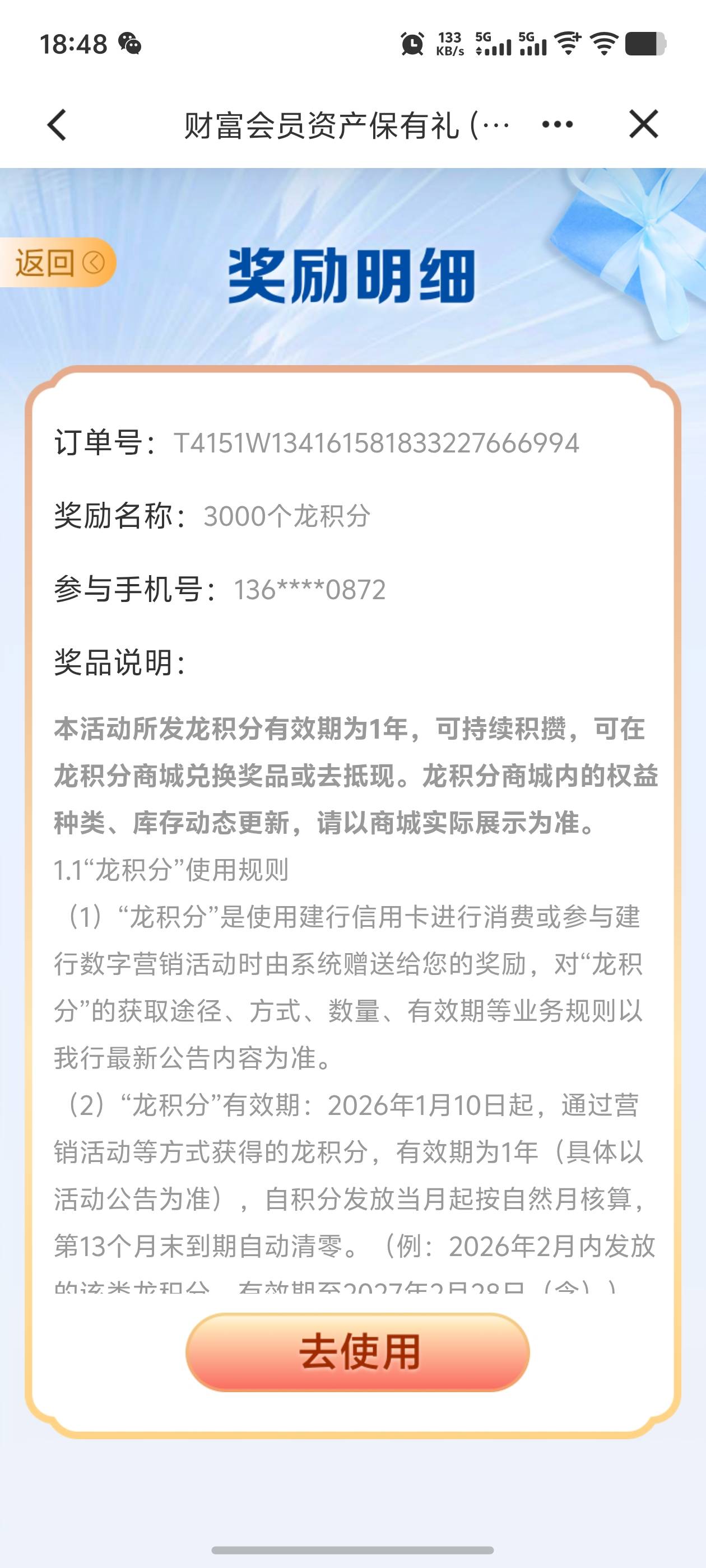Open the three-dot more options menu
This screenshot has height=1568, width=706.
[557, 125]
